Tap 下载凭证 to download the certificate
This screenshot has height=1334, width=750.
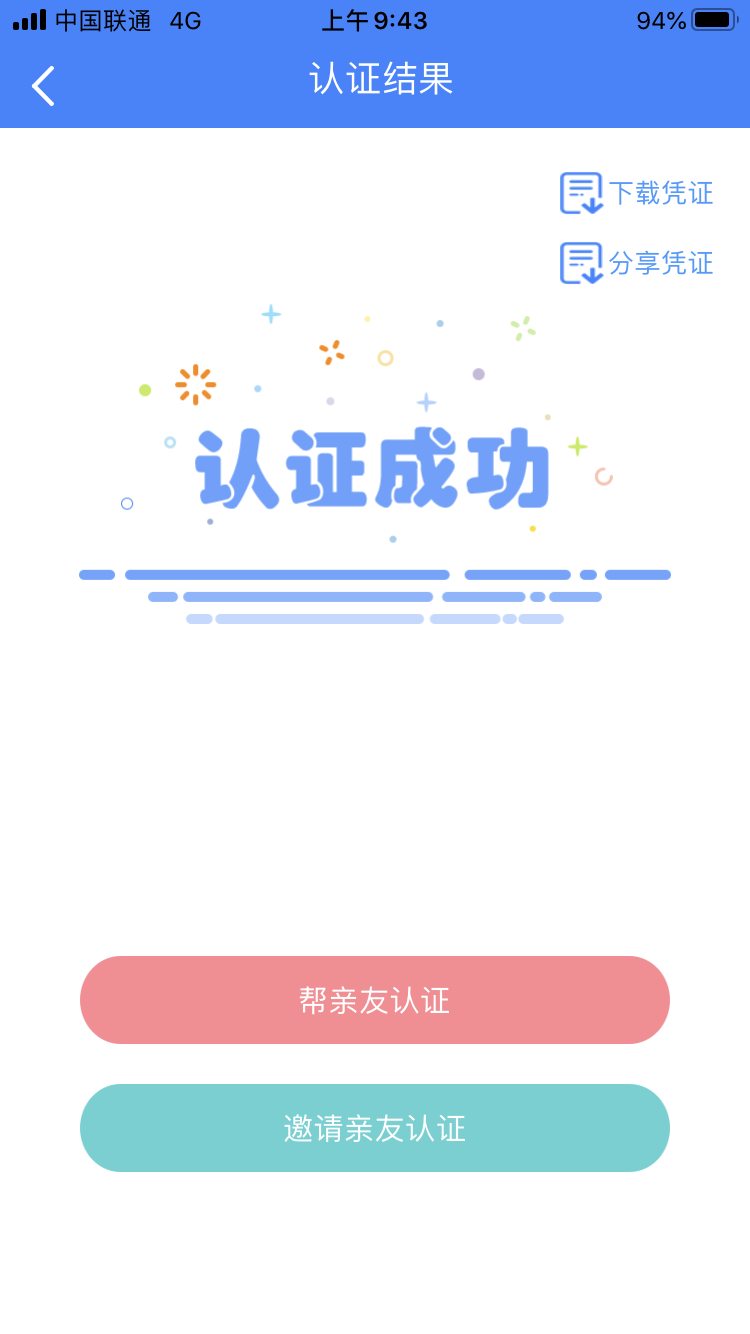pos(637,193)
